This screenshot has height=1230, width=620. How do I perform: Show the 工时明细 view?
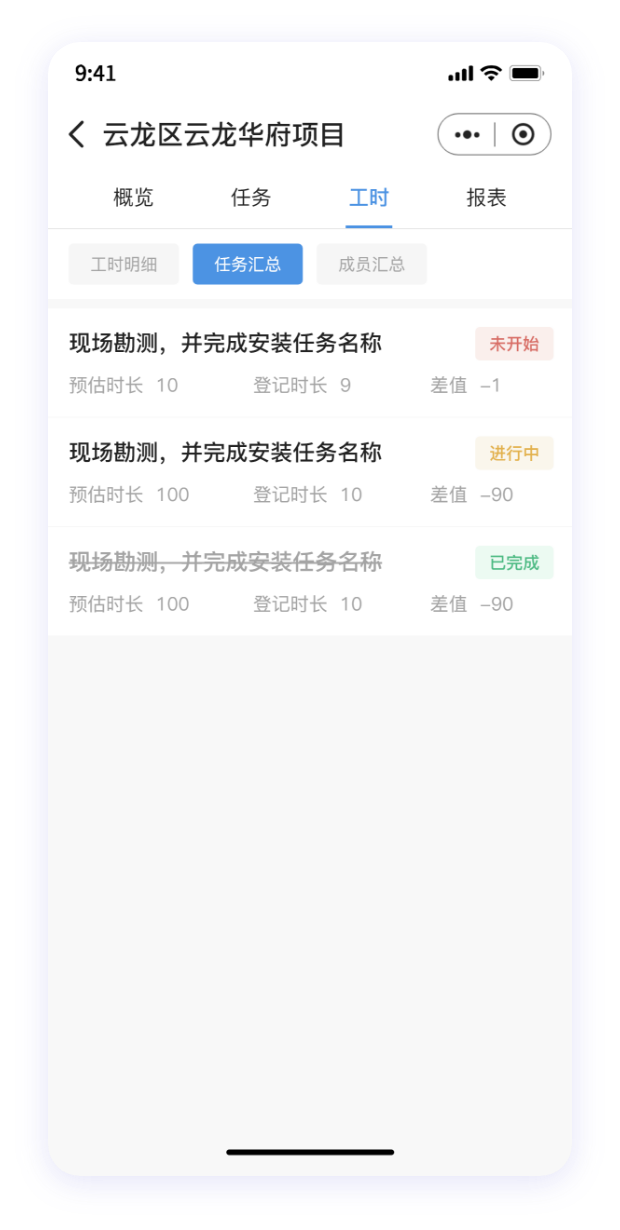click(x=124, y=264)
